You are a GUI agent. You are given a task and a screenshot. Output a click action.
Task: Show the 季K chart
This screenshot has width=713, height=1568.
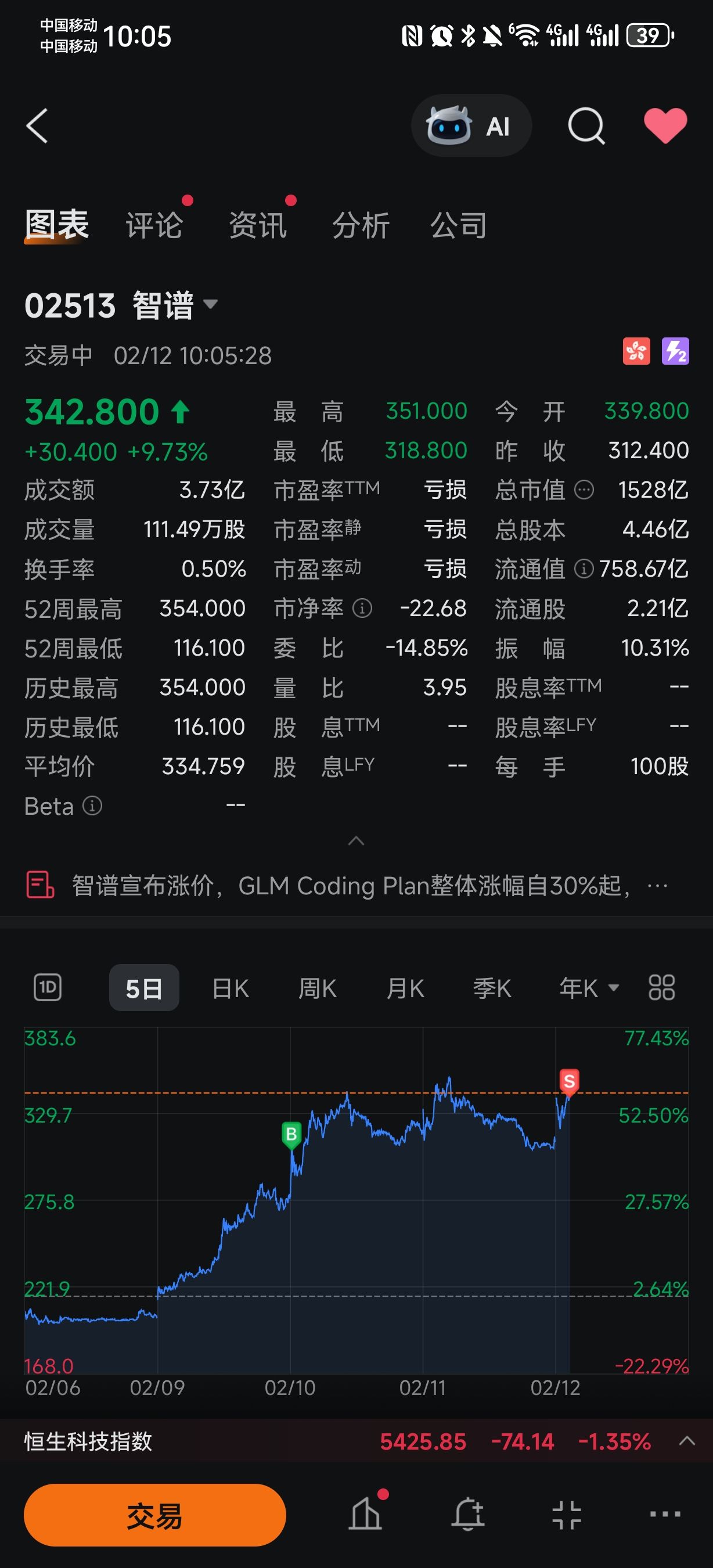point(492,988)
